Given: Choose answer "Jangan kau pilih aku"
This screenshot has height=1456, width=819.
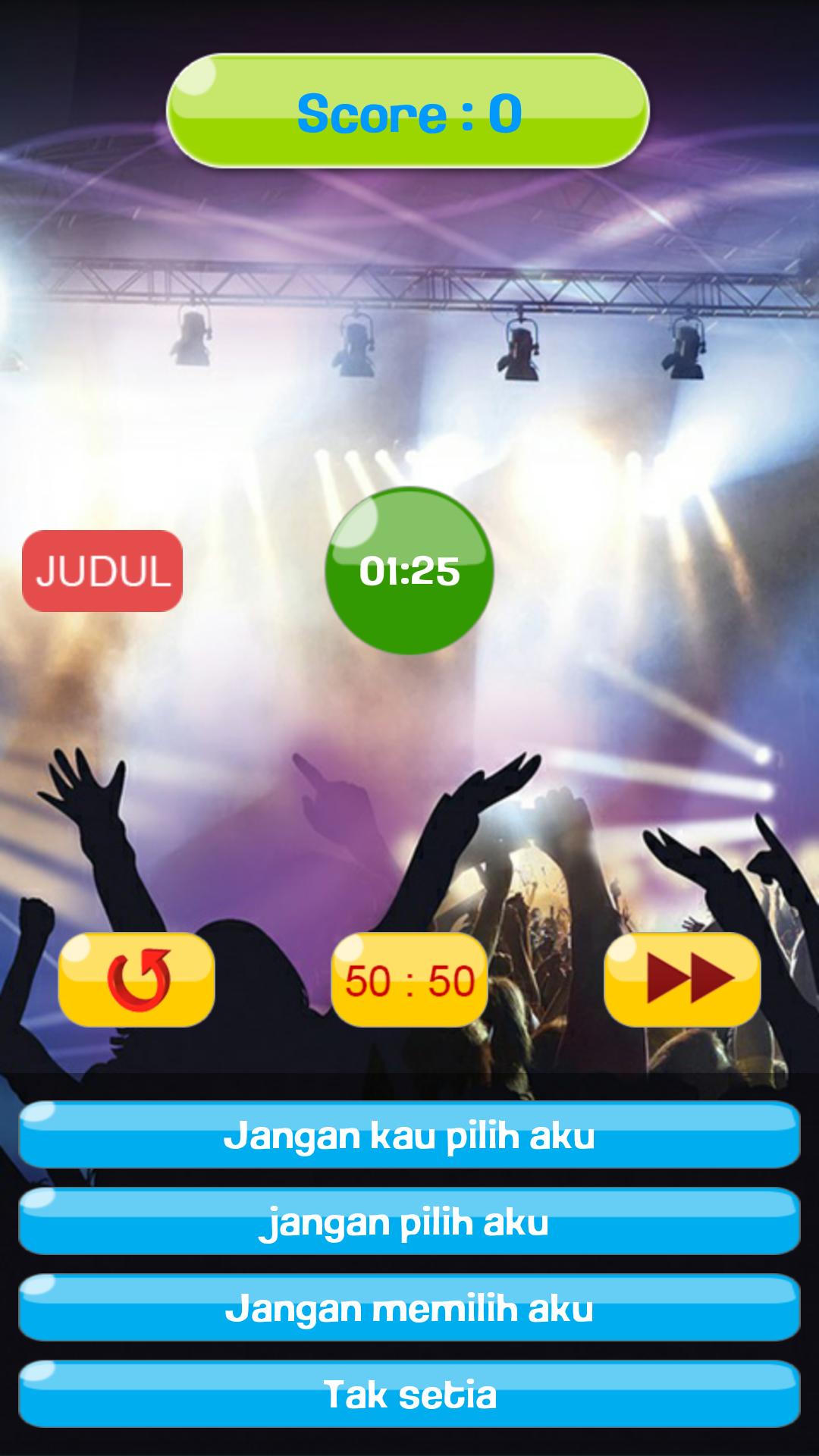Looking at the screenshot, I should (409, 1135).
